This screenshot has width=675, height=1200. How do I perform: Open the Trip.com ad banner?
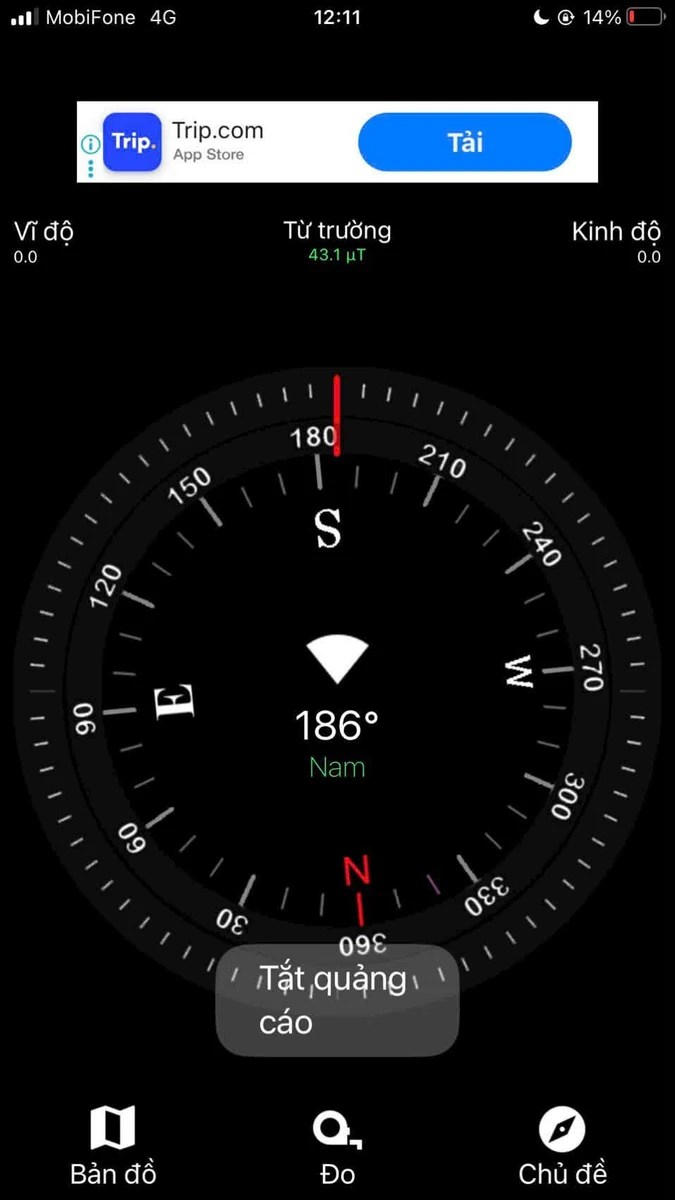[x=337, y=142]
